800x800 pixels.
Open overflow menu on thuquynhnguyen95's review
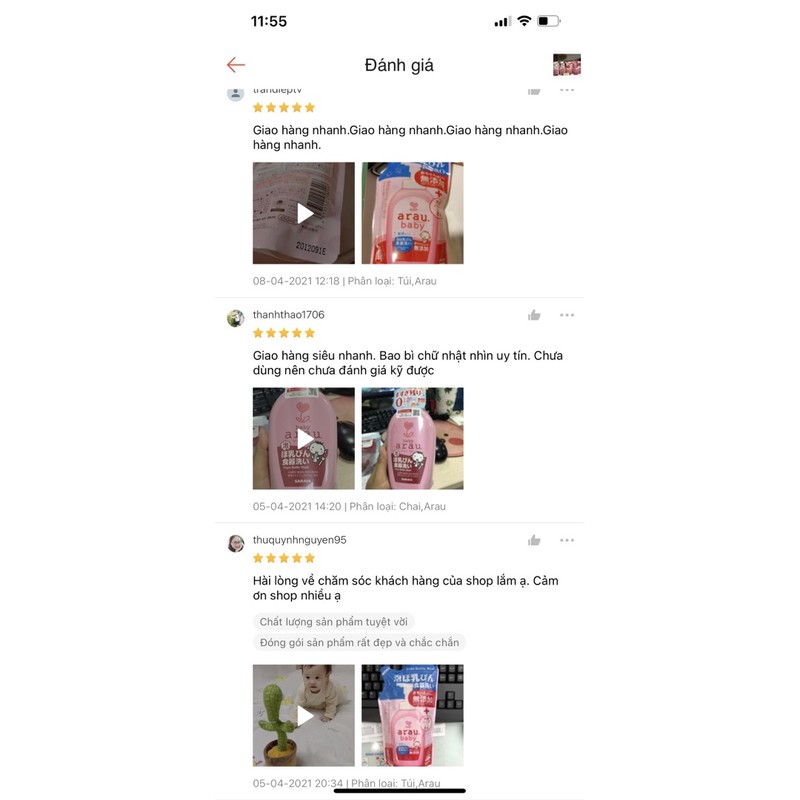pyautogui.click(x=567, y=540)
